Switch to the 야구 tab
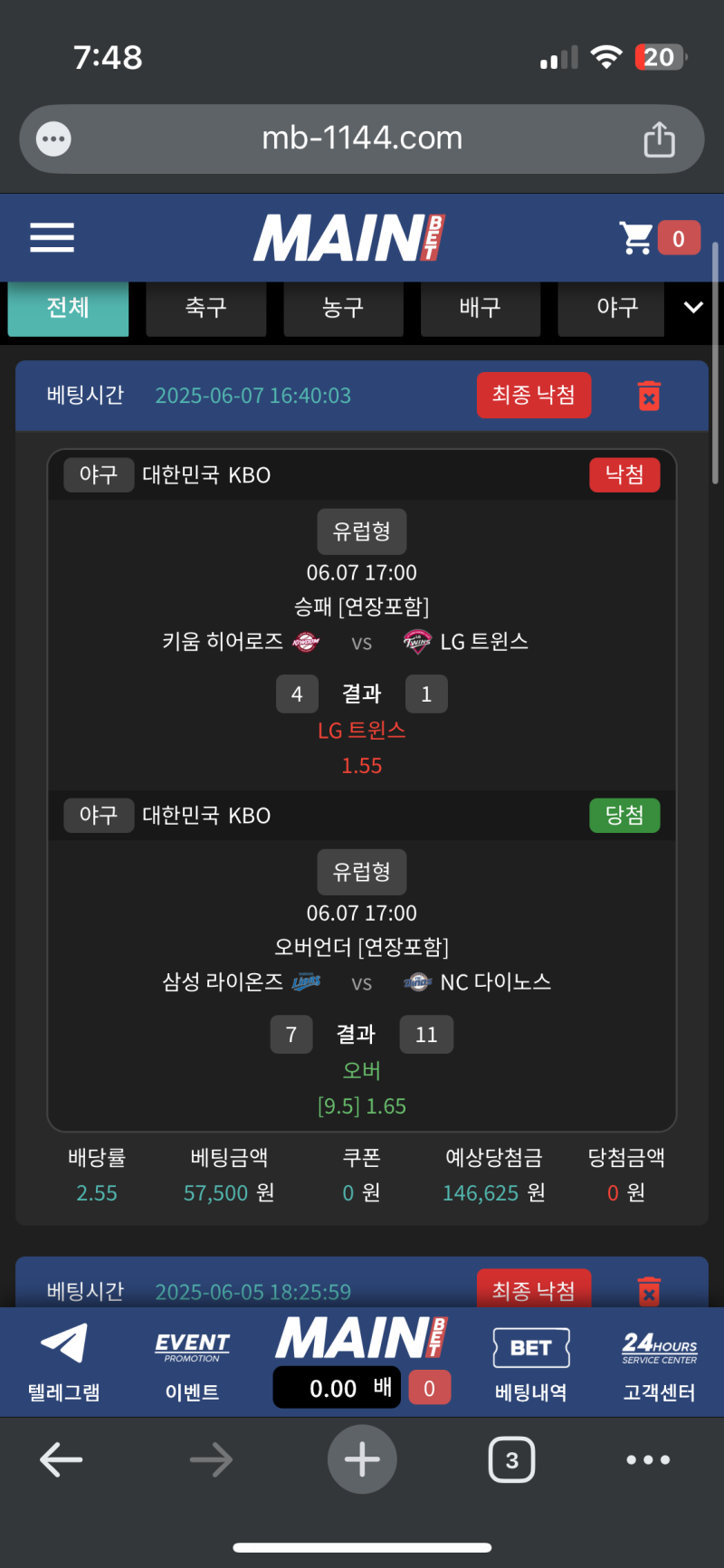 [617, 308]
